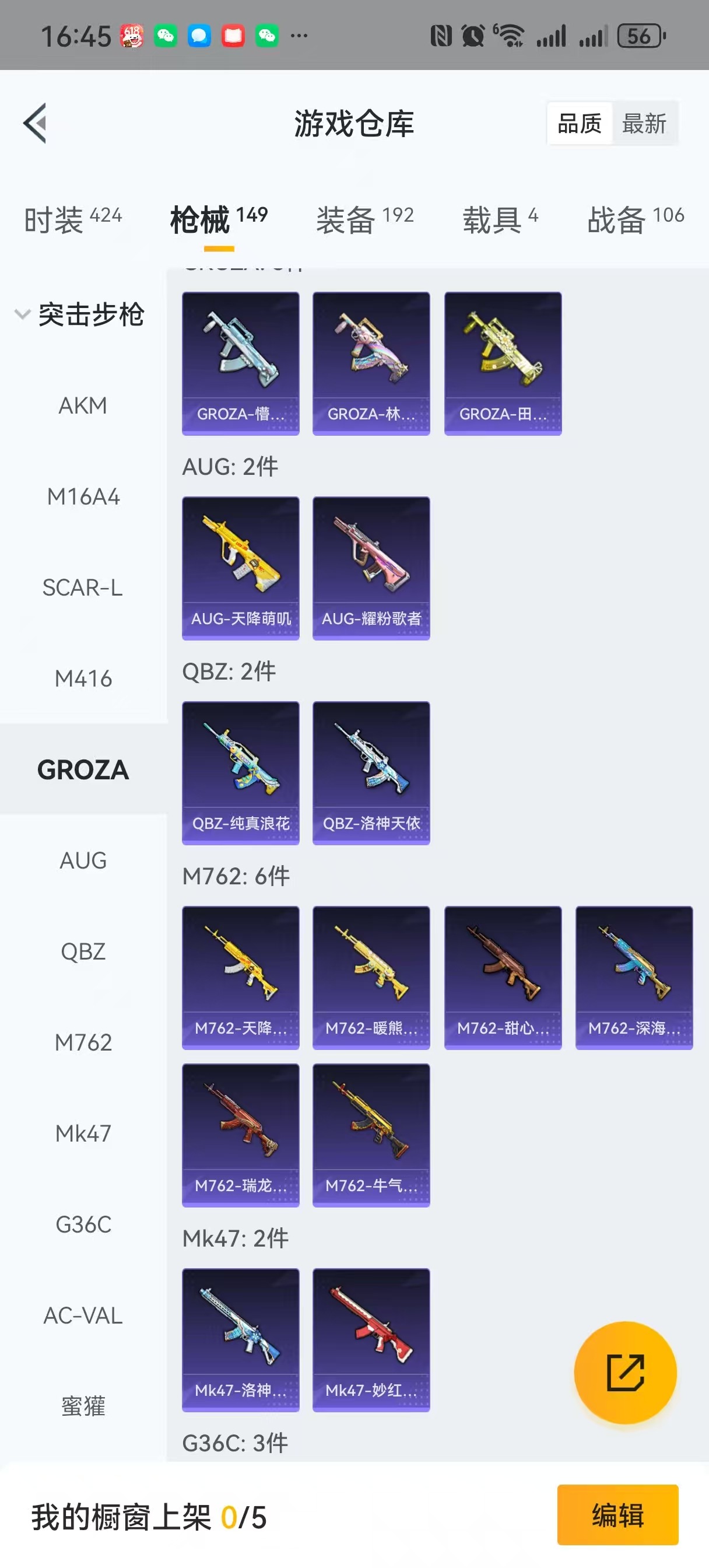Open the 战备 tab
This screenshot has width=709, height=1568.
point(635,219)
